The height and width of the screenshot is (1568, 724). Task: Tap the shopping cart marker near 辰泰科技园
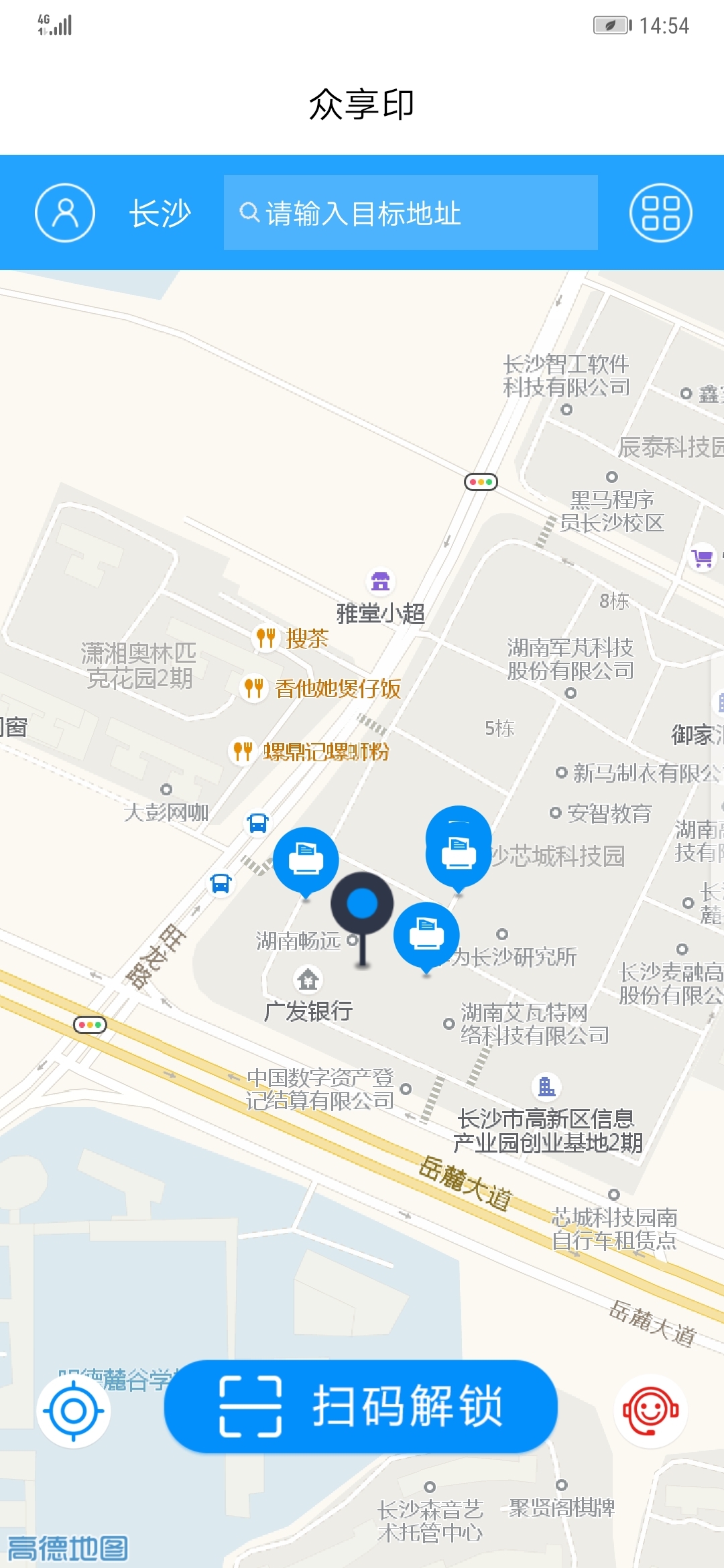[702, 558]
